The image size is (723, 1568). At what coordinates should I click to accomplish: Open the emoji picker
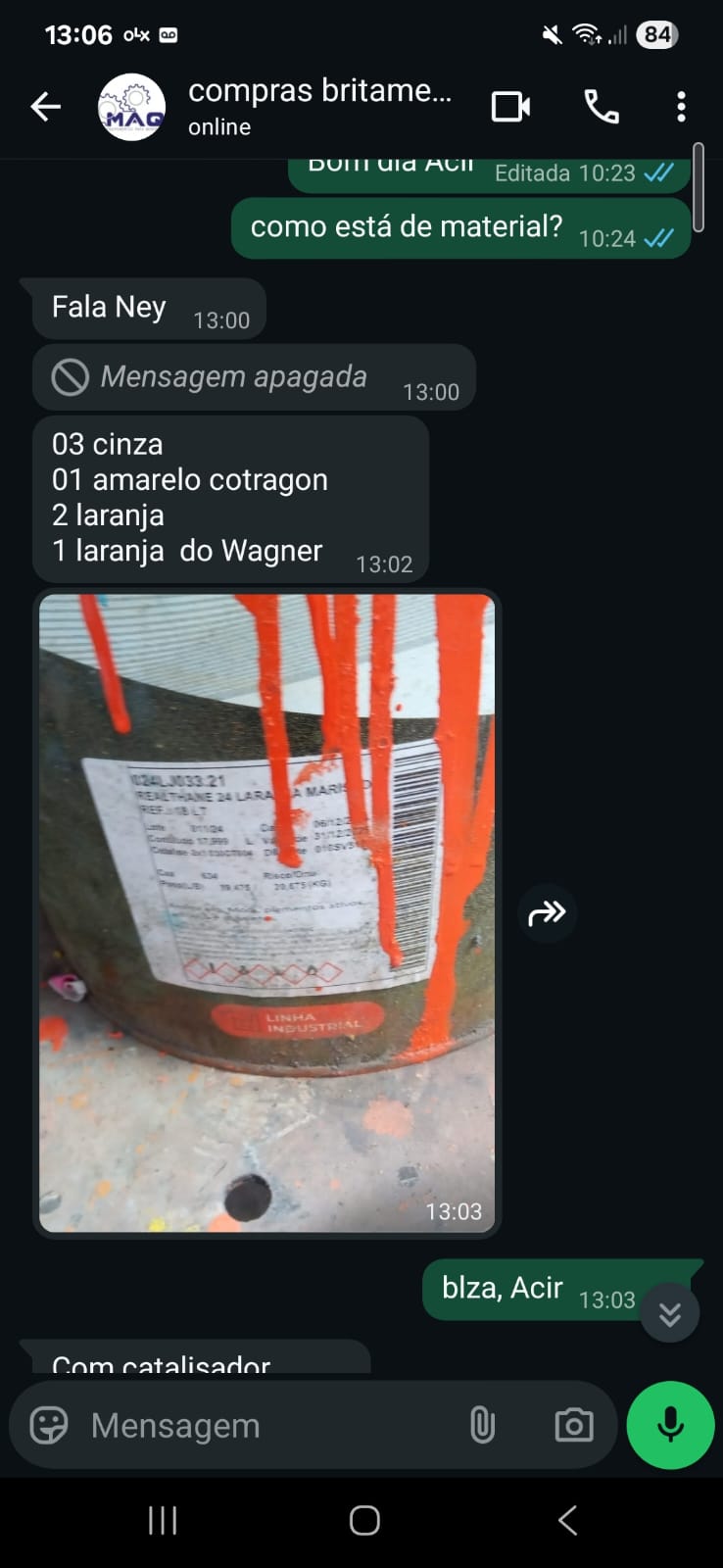(49, 1425)
